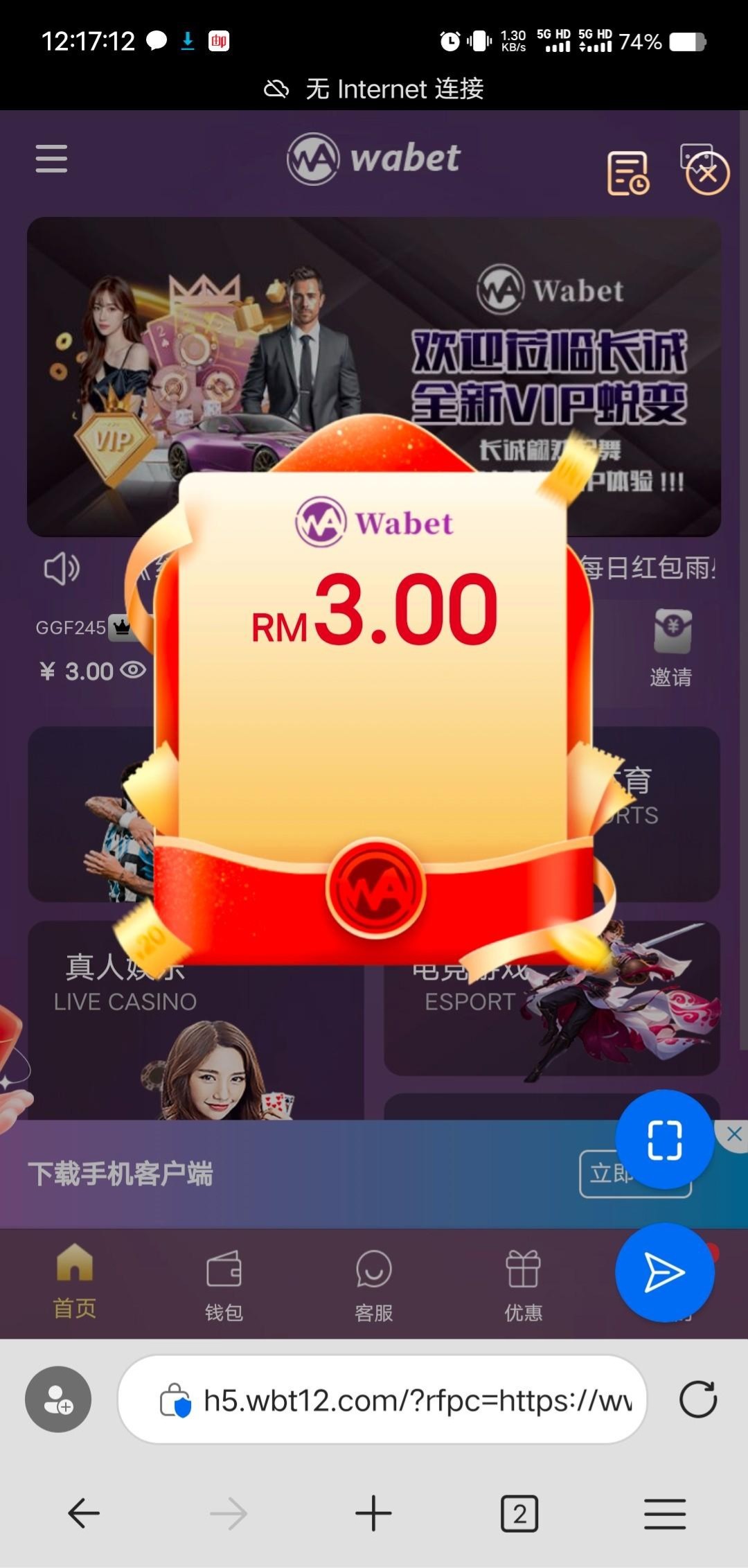Image resolution: width=748 pixels, height=1568 pixels.
Task: Dismiss the download app banner
Action: tap(734, 1134)
